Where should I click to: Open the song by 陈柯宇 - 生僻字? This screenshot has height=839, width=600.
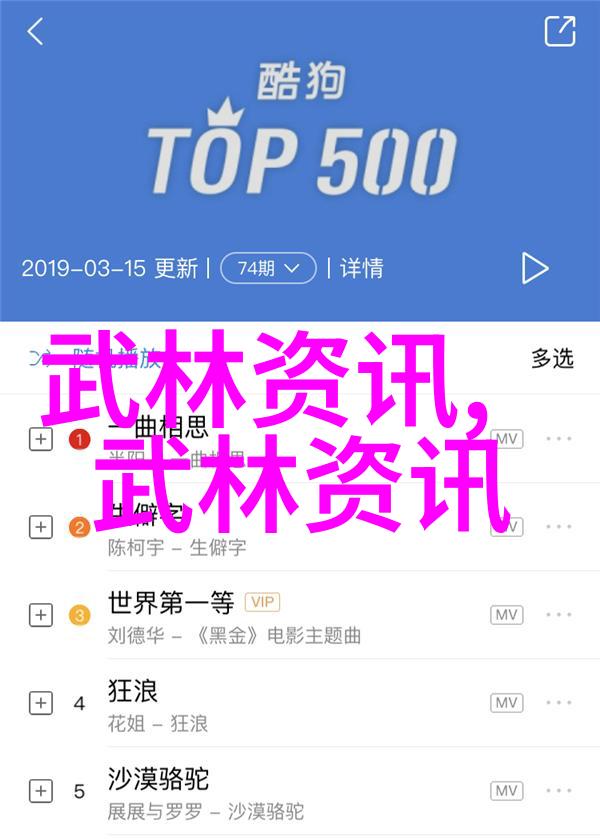tap(177, 548)
